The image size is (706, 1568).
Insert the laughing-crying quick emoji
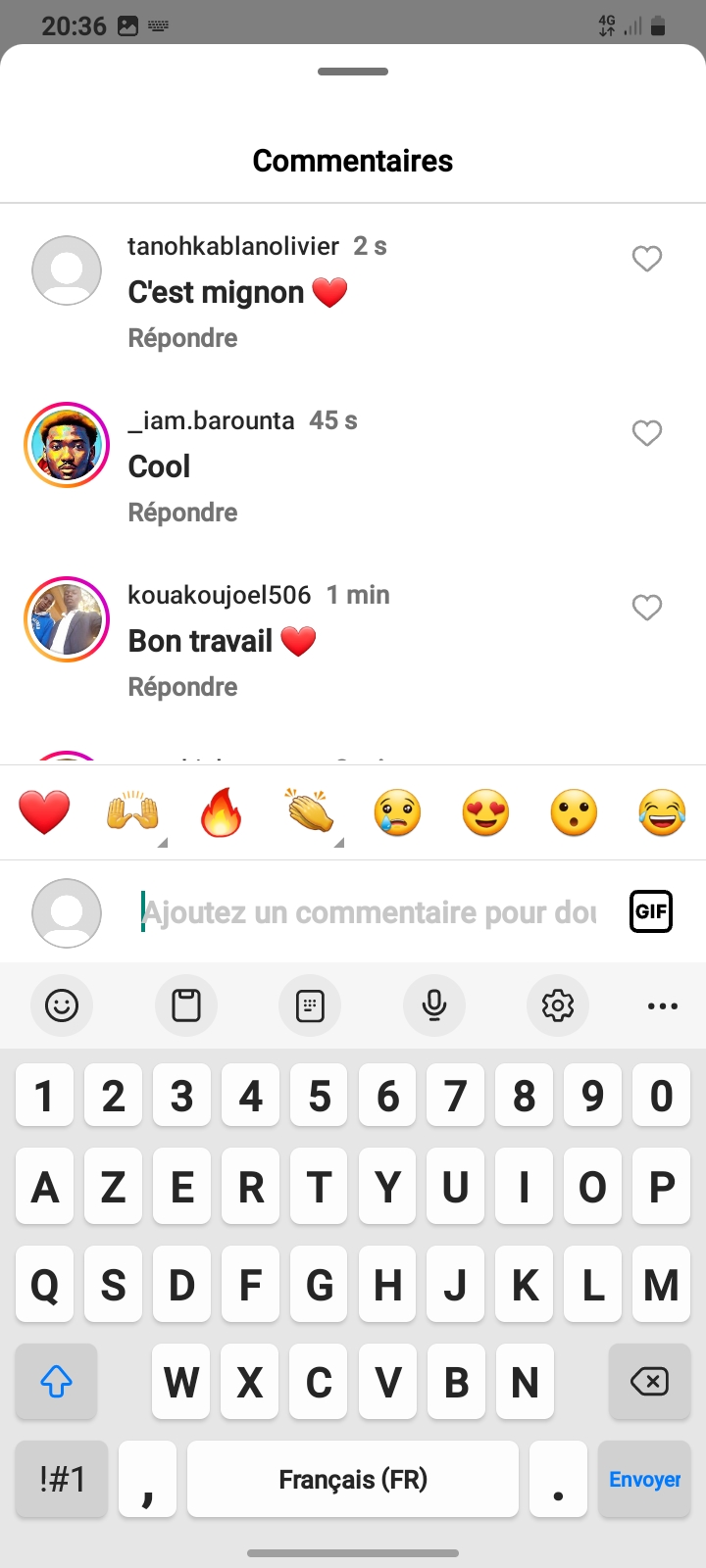click(662, 812)
